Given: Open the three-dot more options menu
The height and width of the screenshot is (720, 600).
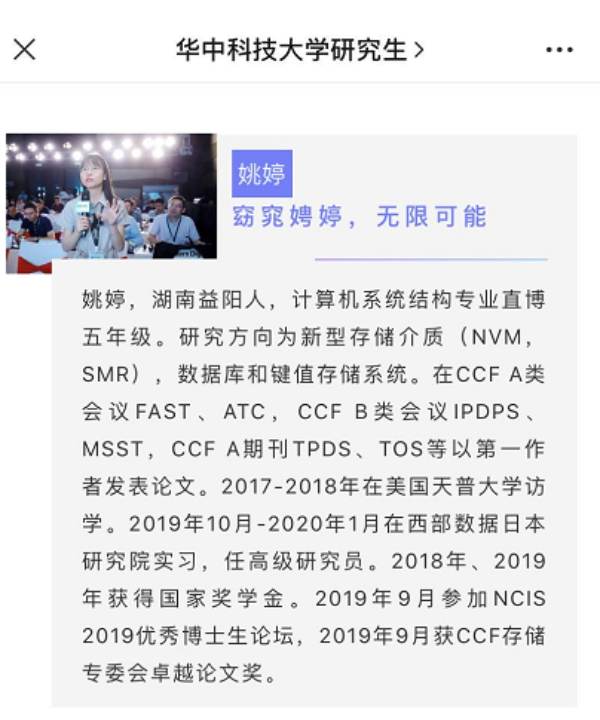Looking at the screenshot, I should tap(559, 50).
